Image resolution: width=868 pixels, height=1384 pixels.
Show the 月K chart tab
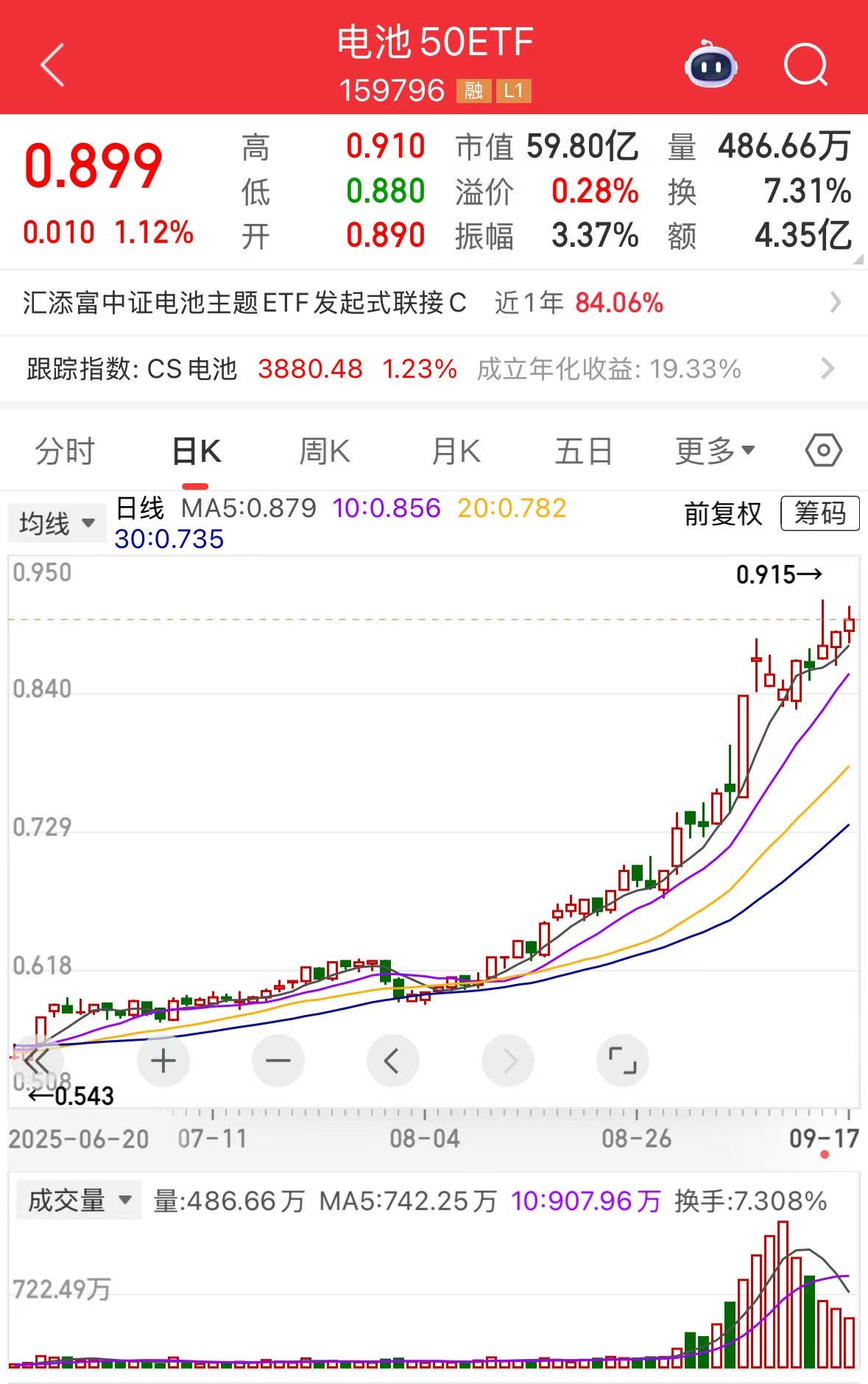click(x=456, y=451)
